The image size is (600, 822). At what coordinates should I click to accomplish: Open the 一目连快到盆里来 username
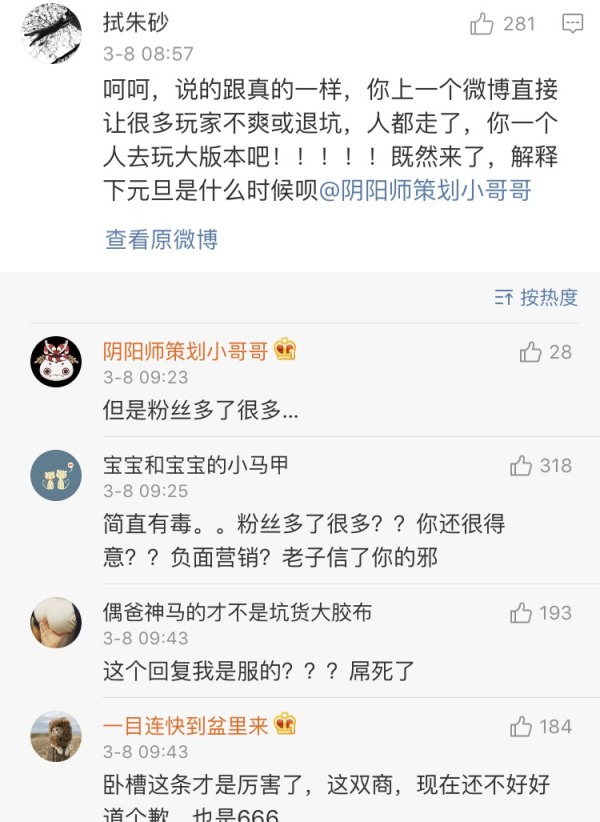(x=186, y=726)
